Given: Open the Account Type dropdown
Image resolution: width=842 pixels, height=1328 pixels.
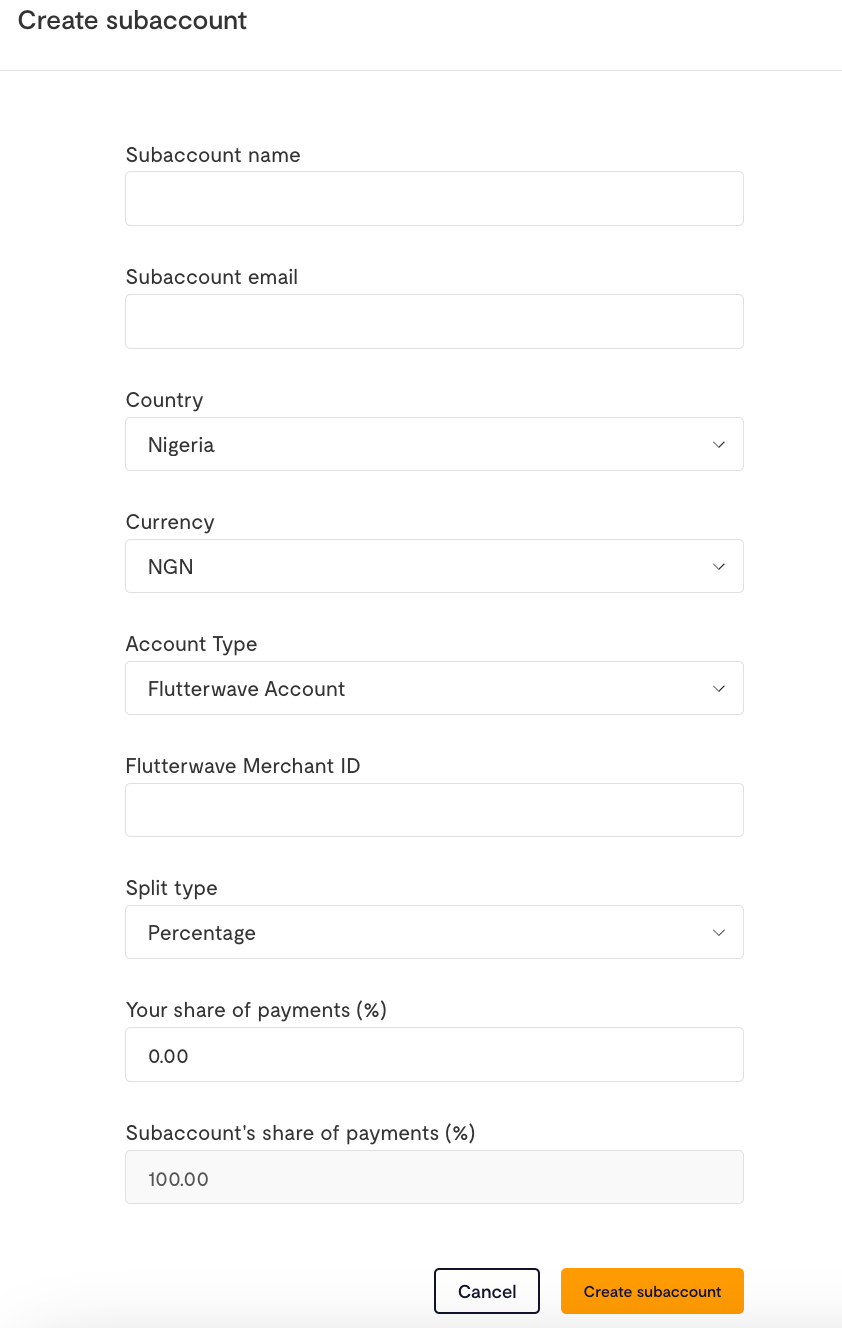Looking at the screenshot, I should [x=434, y=688].
